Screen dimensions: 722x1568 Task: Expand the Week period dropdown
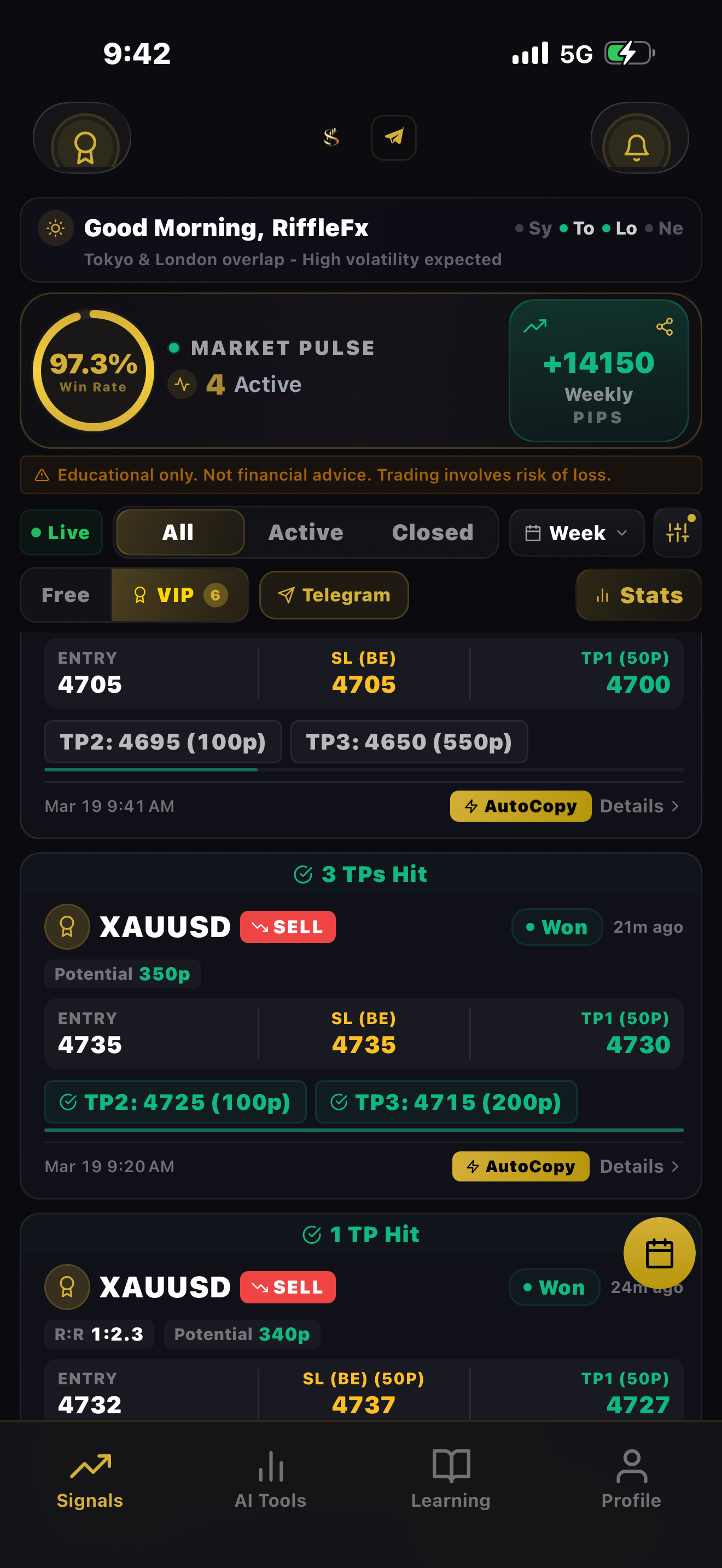point(576,533)
